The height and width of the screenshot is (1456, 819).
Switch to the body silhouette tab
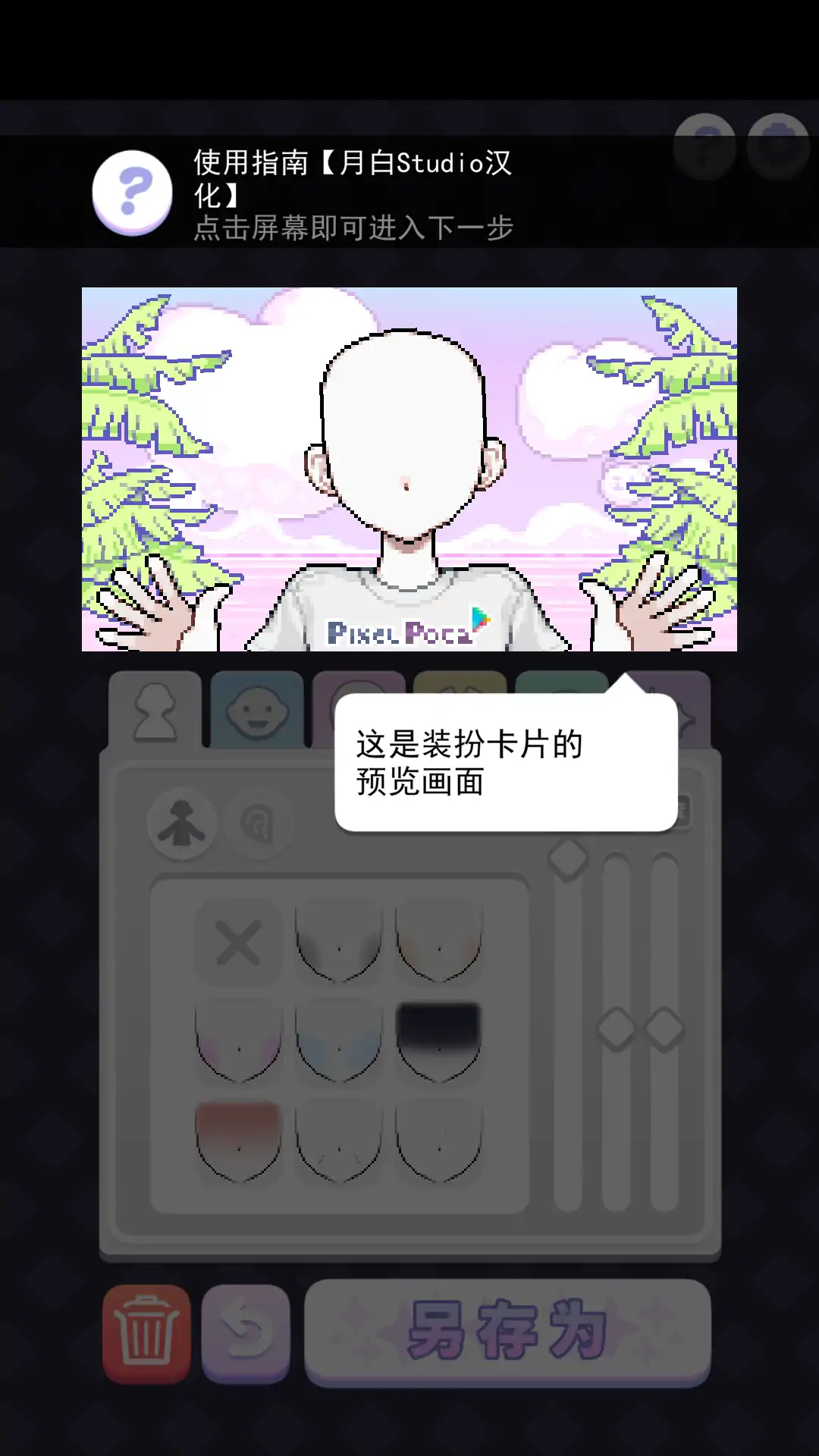155,711
